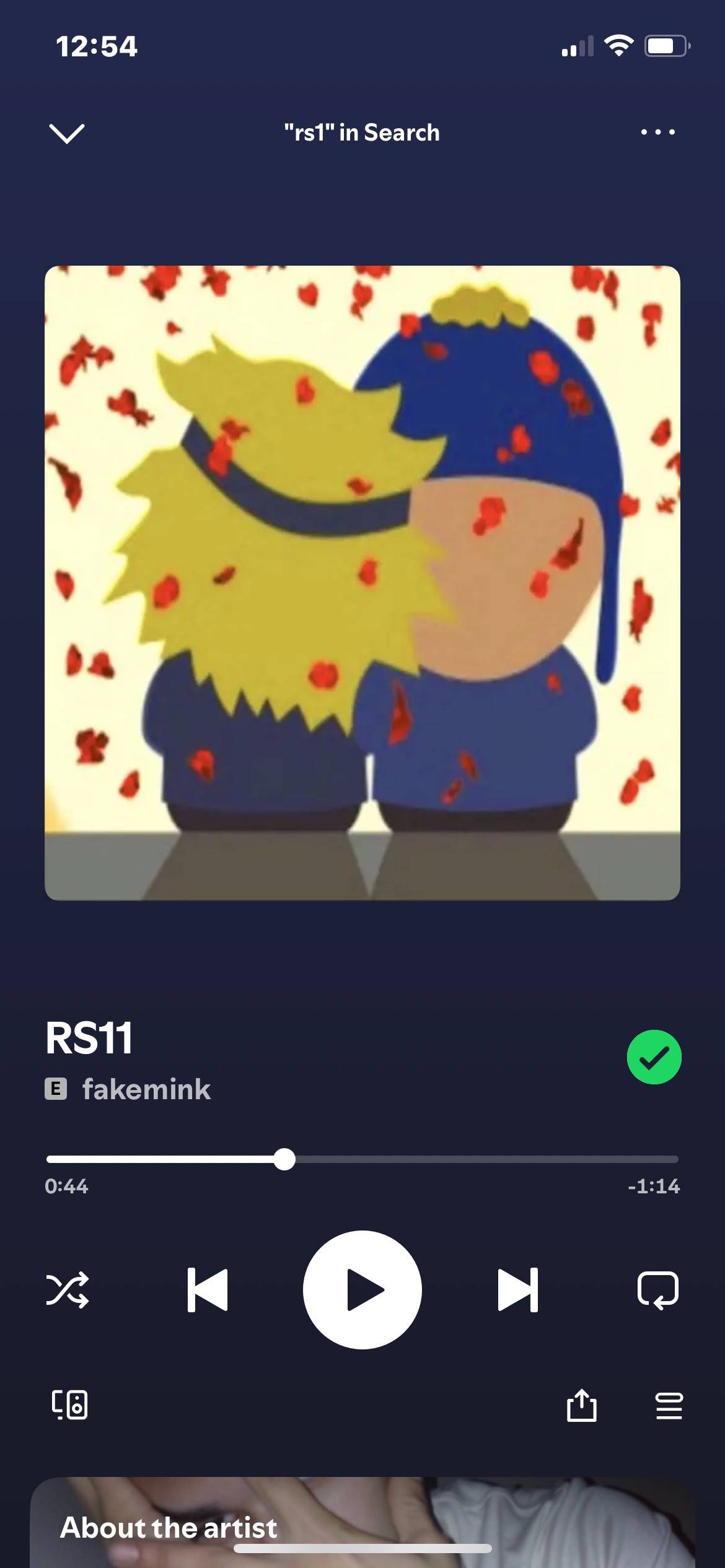This screenshot has width=725, height=1568.
Task: Skip to the next track
Action: (x=518, y=1290)
